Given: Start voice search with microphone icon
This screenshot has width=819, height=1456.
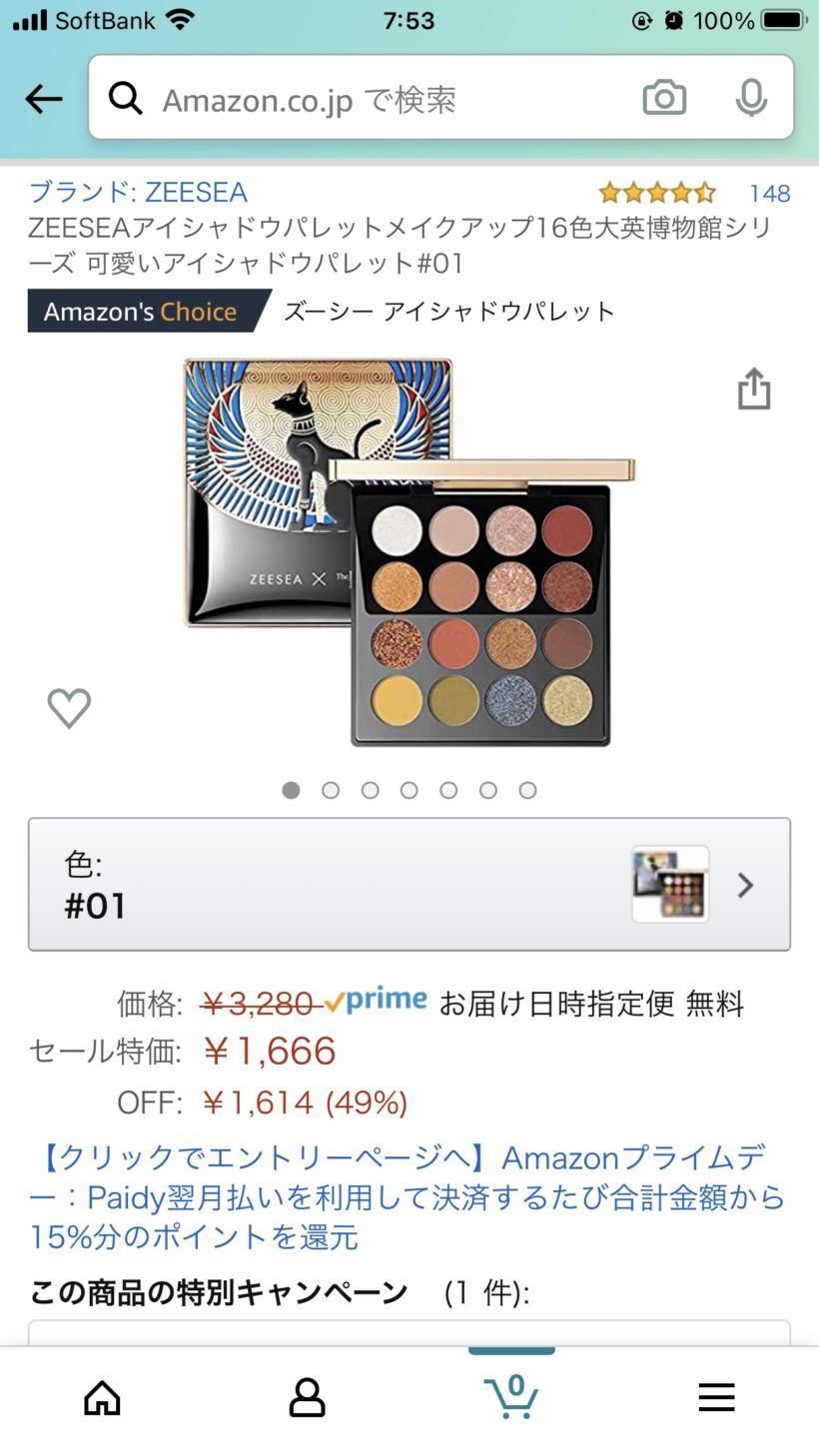Looking at the screenshot, I should point(751,98).
